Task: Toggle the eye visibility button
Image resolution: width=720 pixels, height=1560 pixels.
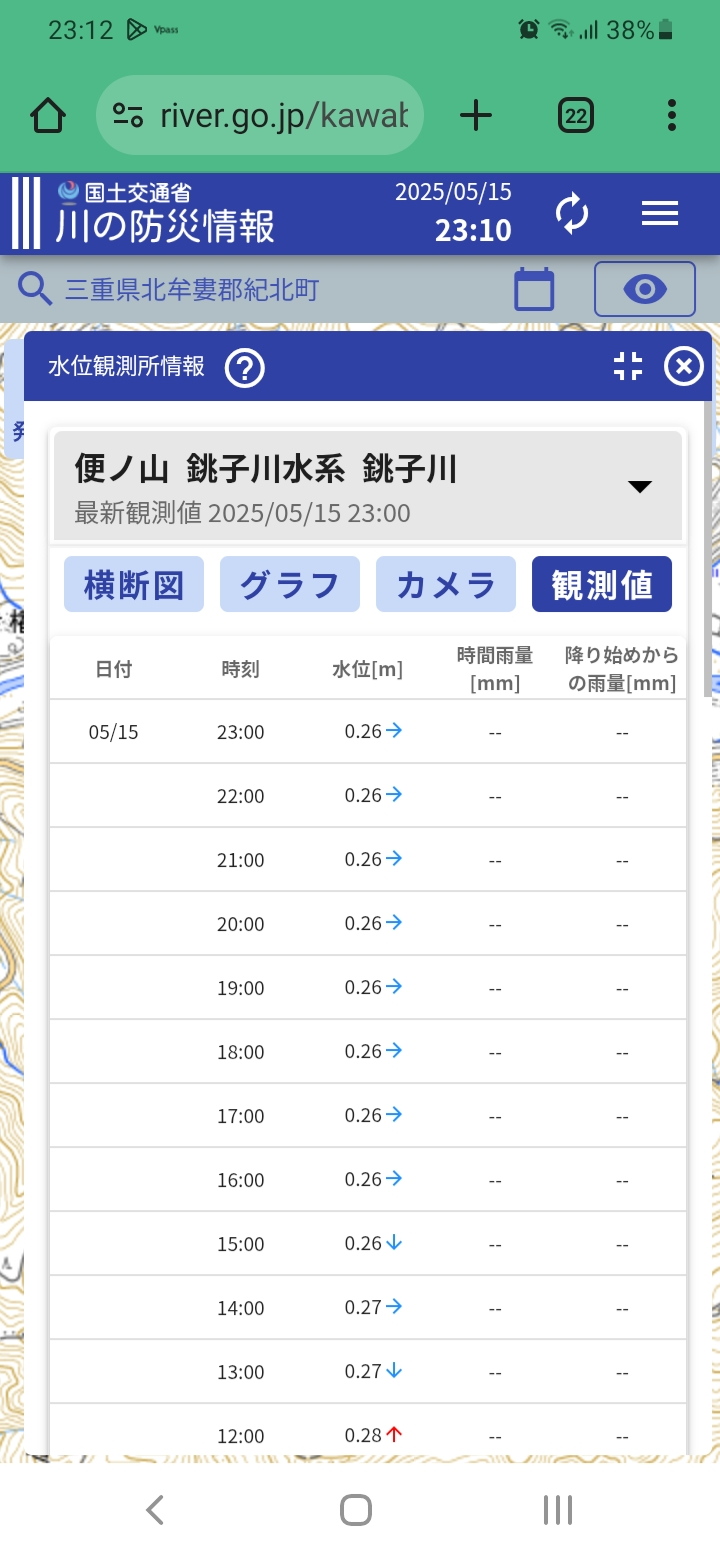Action: [645, 290]
